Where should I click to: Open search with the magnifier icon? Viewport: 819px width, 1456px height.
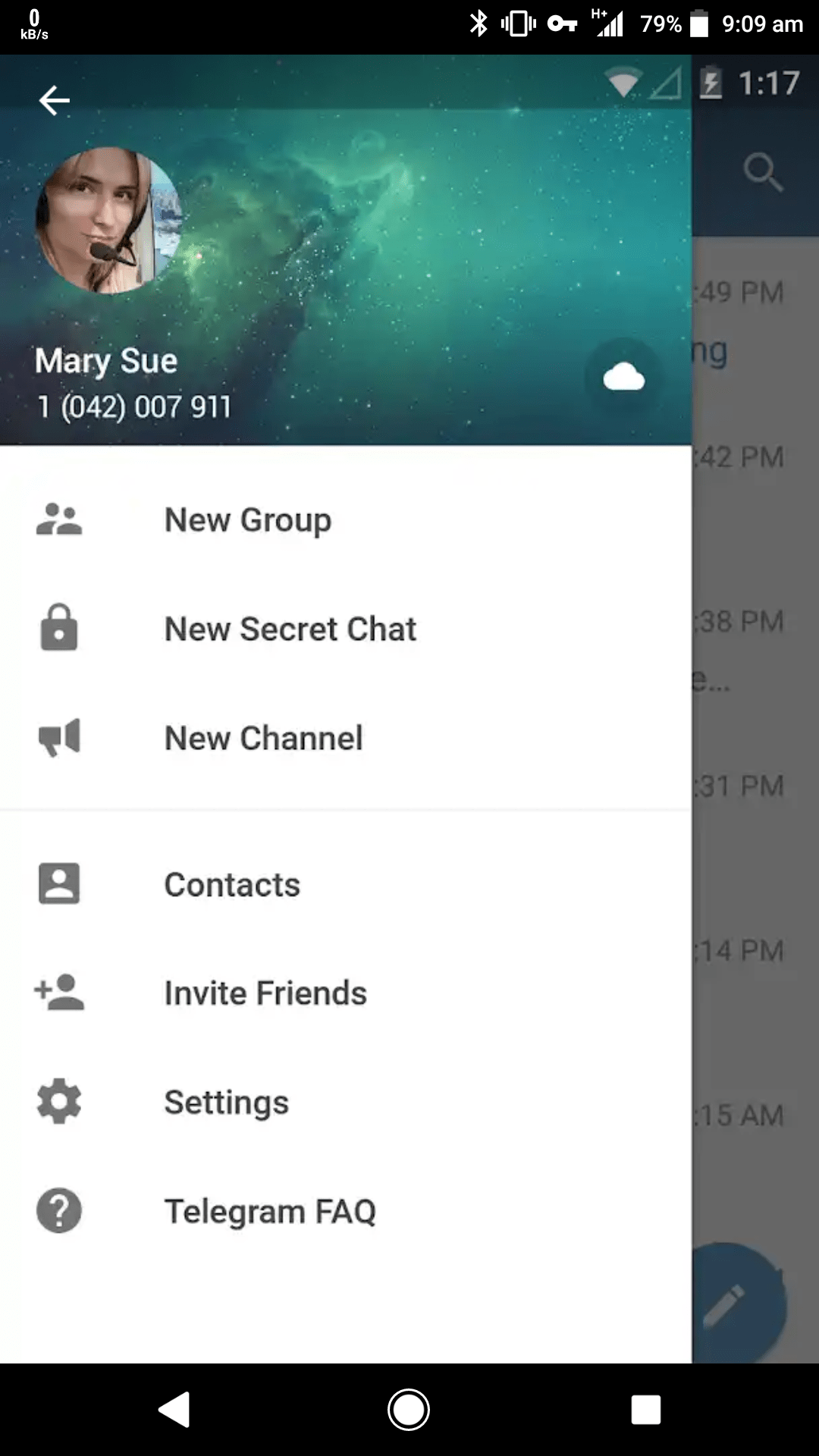point(765,172)
